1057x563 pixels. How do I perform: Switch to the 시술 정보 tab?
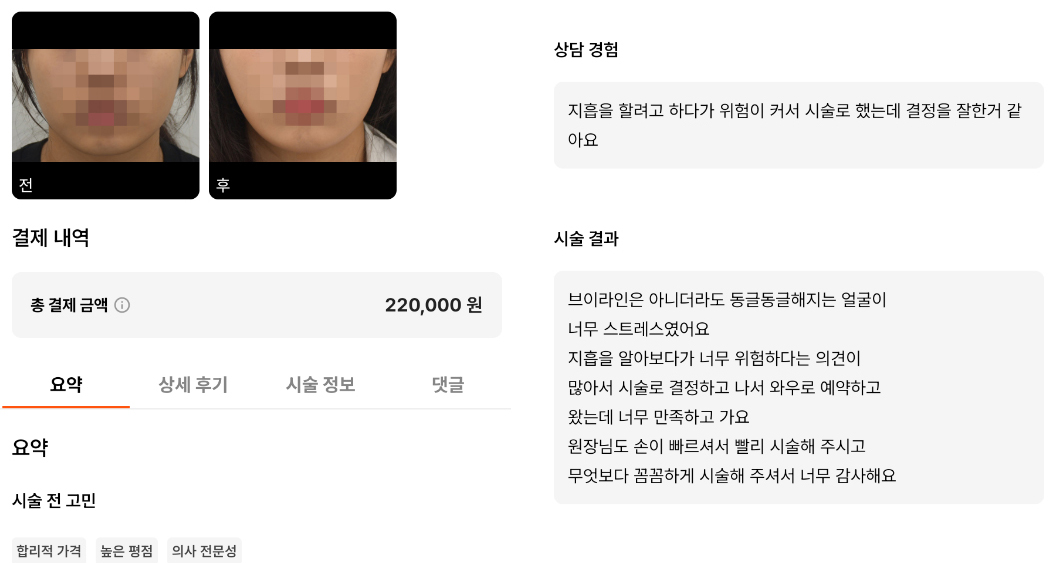(320, 385)
